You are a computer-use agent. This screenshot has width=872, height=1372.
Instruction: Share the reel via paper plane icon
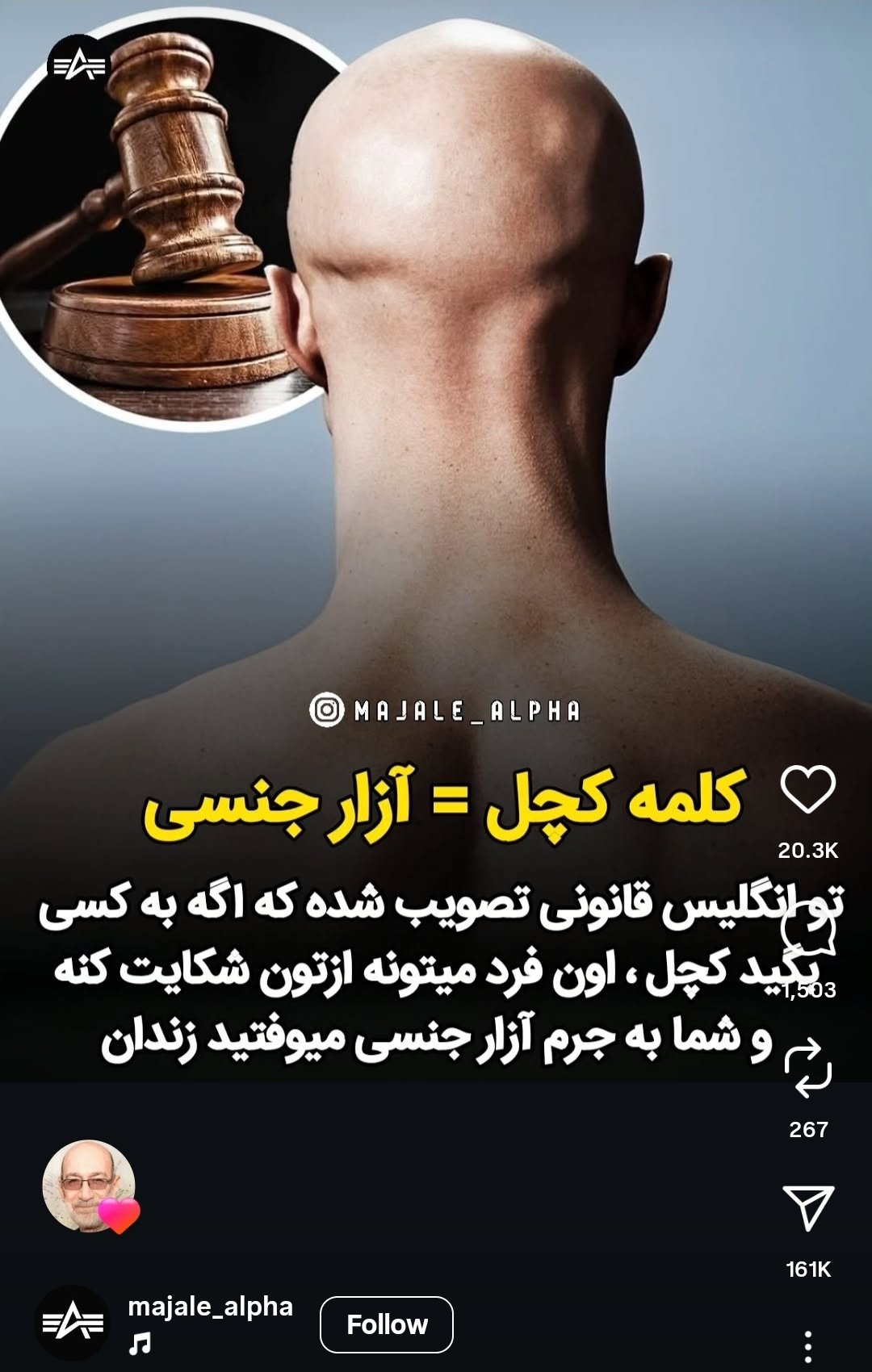807,1208
